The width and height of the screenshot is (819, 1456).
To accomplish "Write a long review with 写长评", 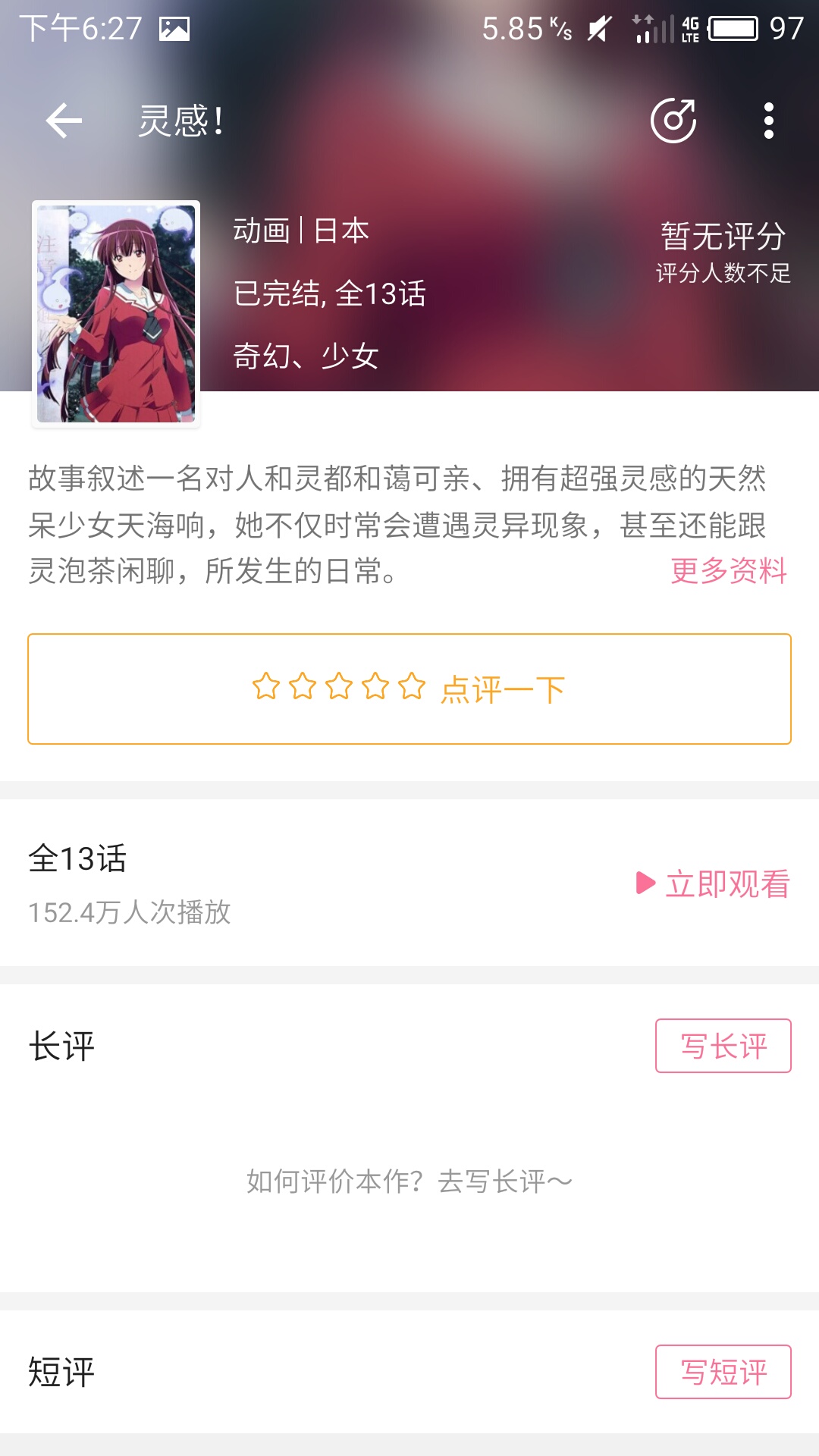I will pos(723,1046).
